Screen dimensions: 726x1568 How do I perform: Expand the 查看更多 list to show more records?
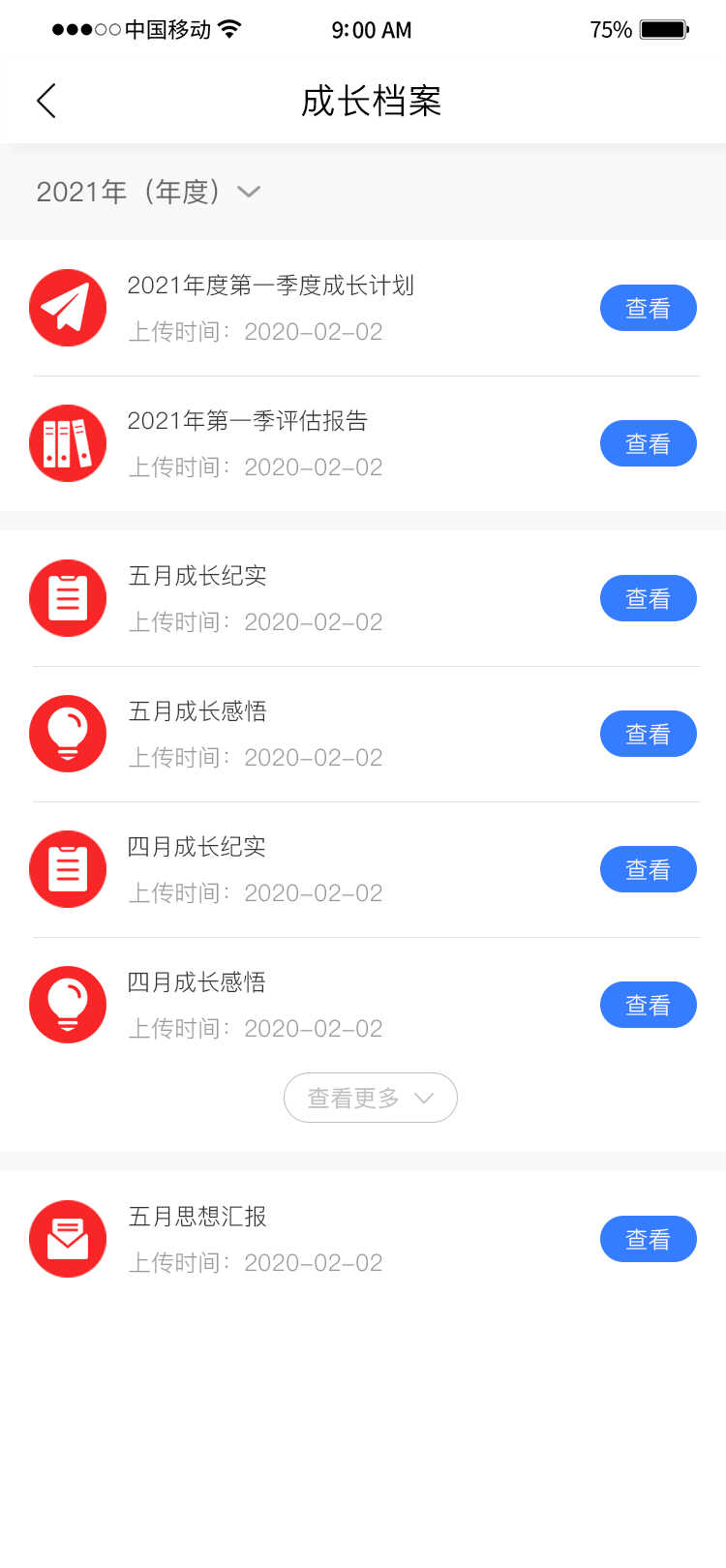tap(371, 1098)
